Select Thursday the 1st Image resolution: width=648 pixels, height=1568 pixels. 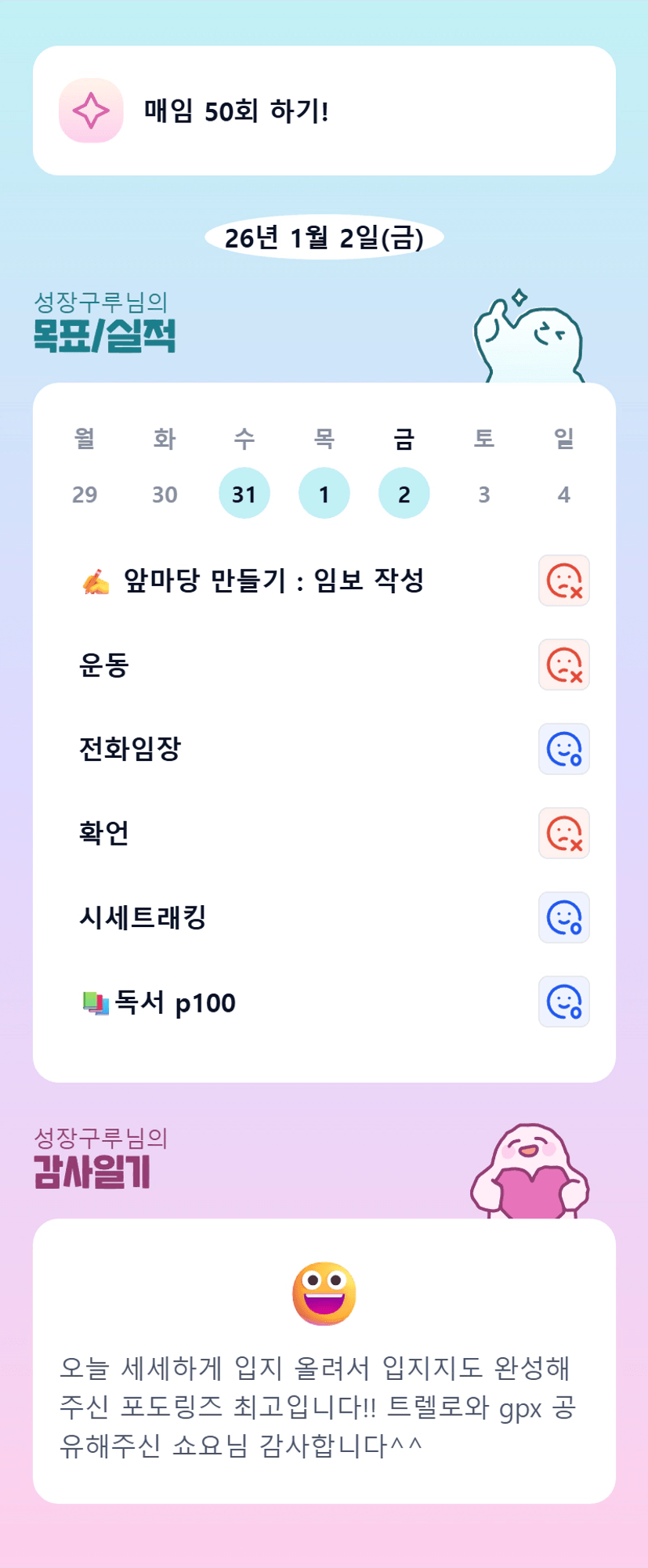(324, 494)
